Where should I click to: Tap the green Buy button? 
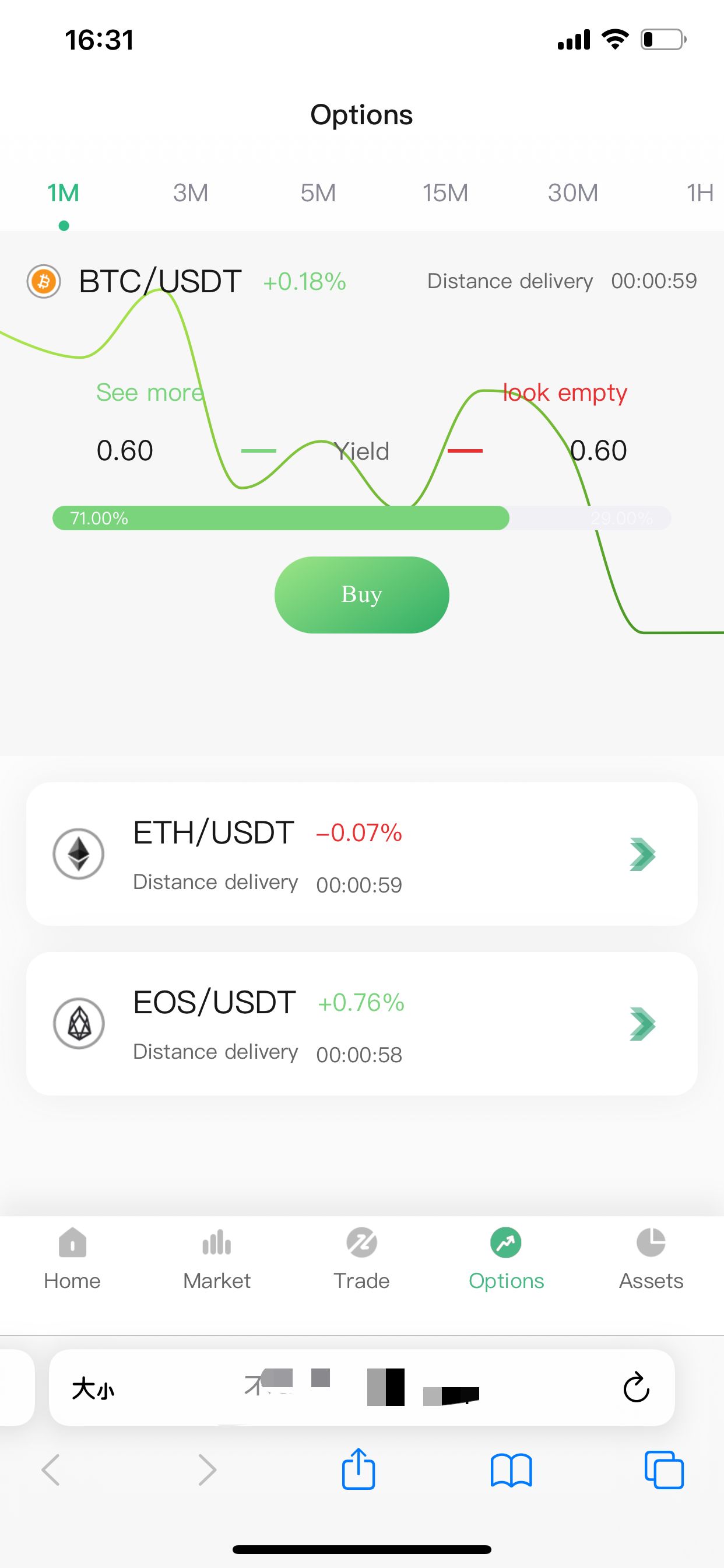tap(361, 594)
